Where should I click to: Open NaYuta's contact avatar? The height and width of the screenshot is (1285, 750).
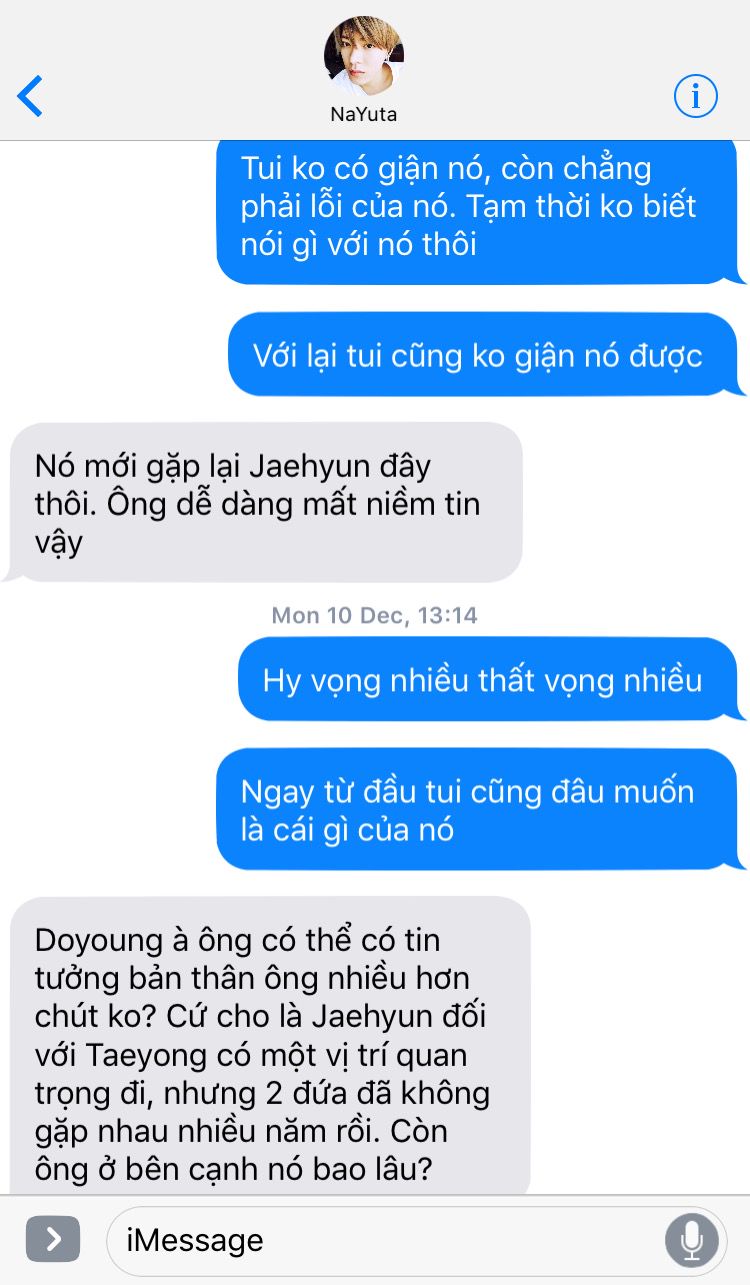(x=364, y=56)
